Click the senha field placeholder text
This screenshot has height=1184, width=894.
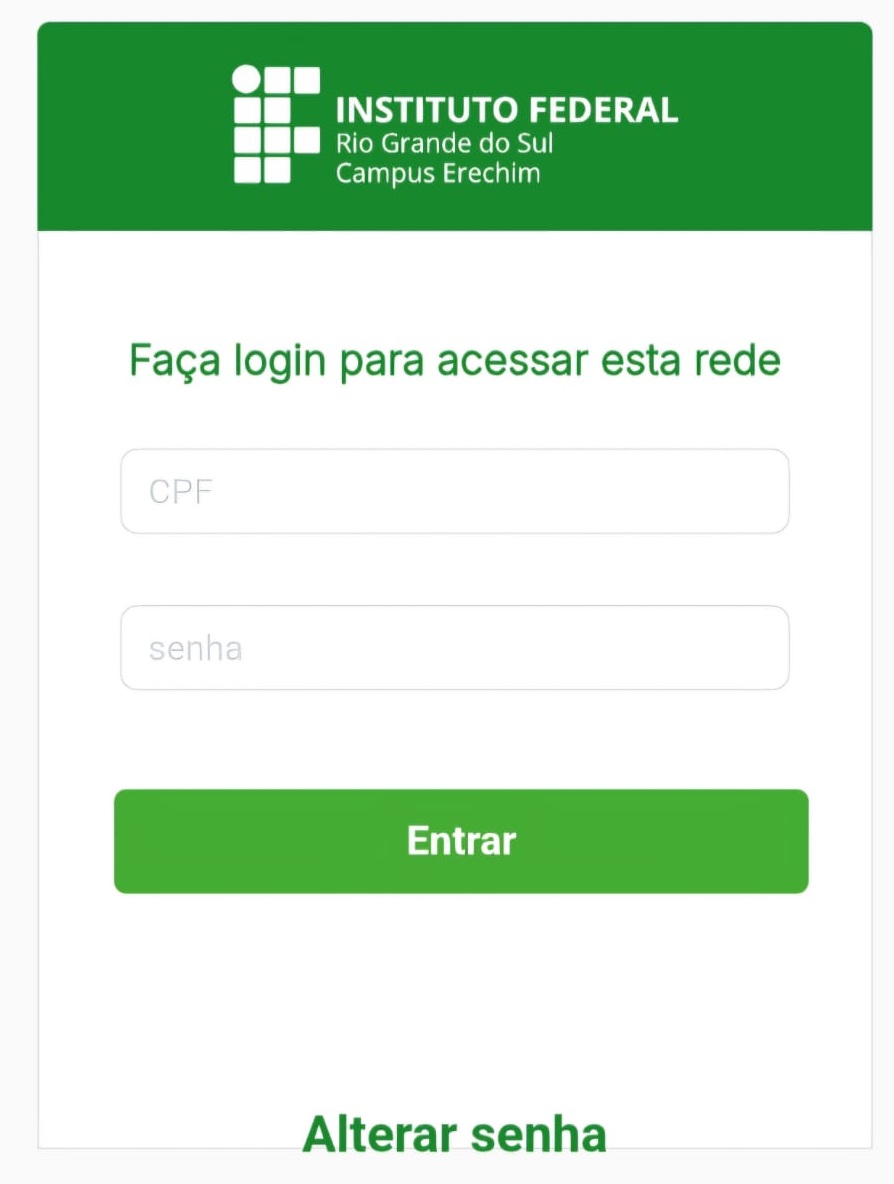(x=196, y=647)
